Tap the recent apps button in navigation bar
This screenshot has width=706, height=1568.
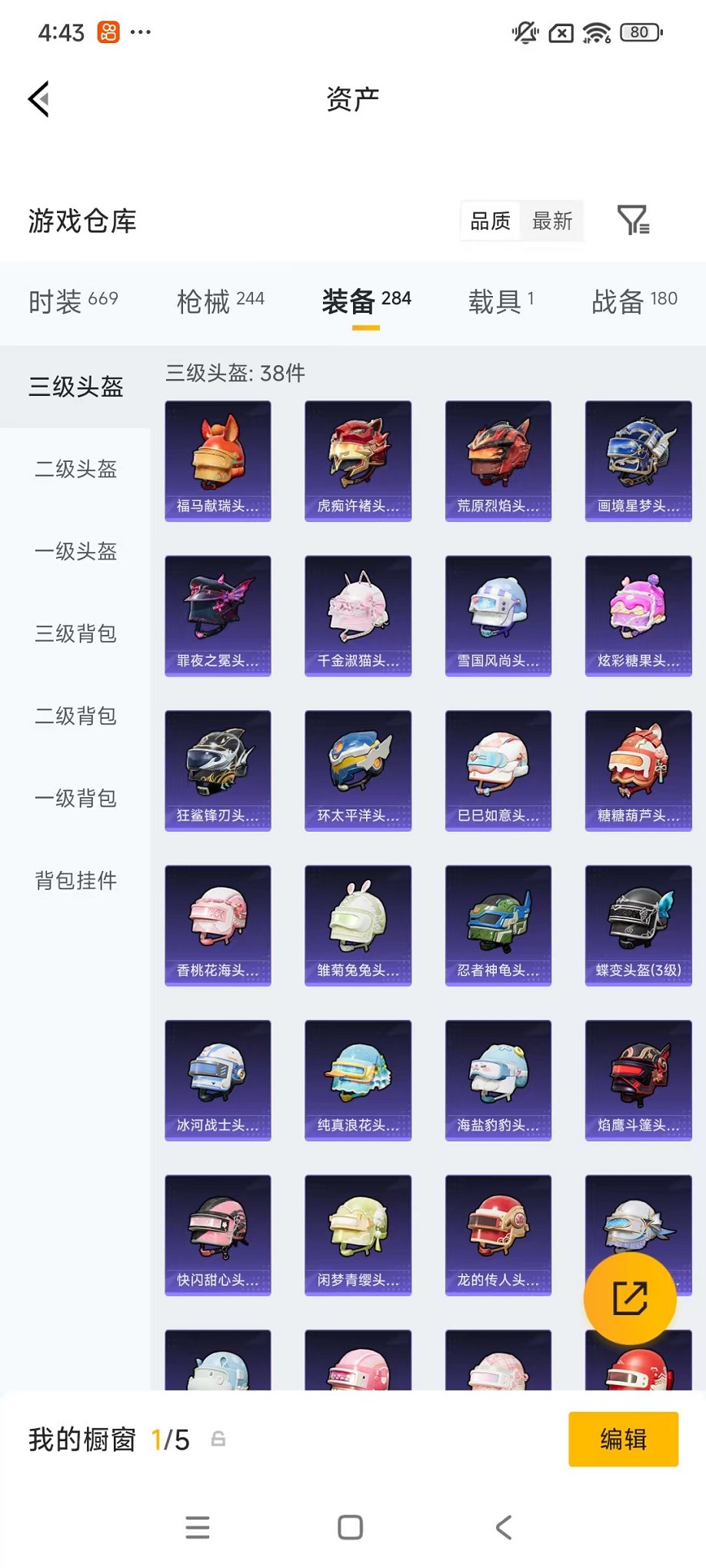pos(198,1527)
